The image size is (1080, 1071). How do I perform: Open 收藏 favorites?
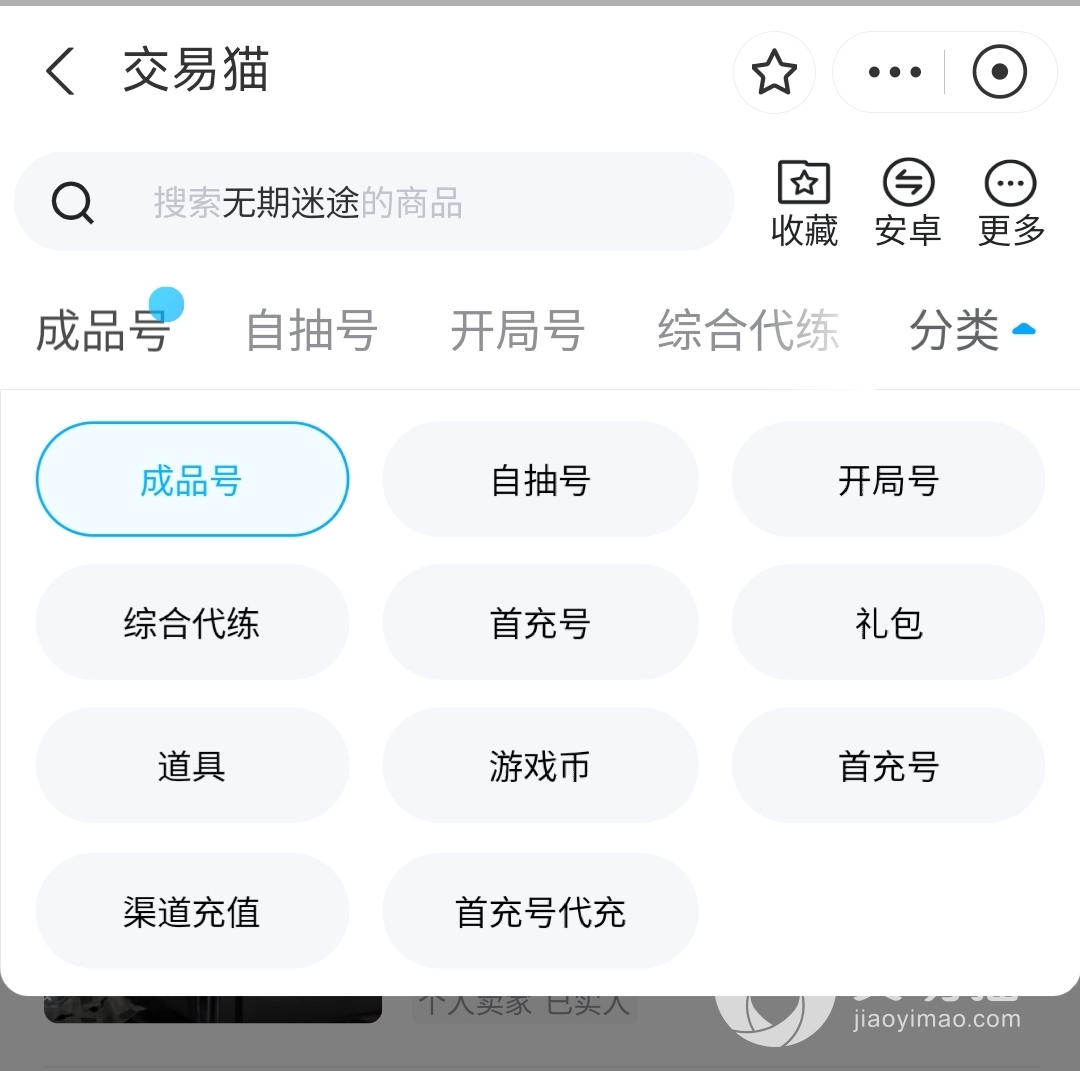click(804, 203)
